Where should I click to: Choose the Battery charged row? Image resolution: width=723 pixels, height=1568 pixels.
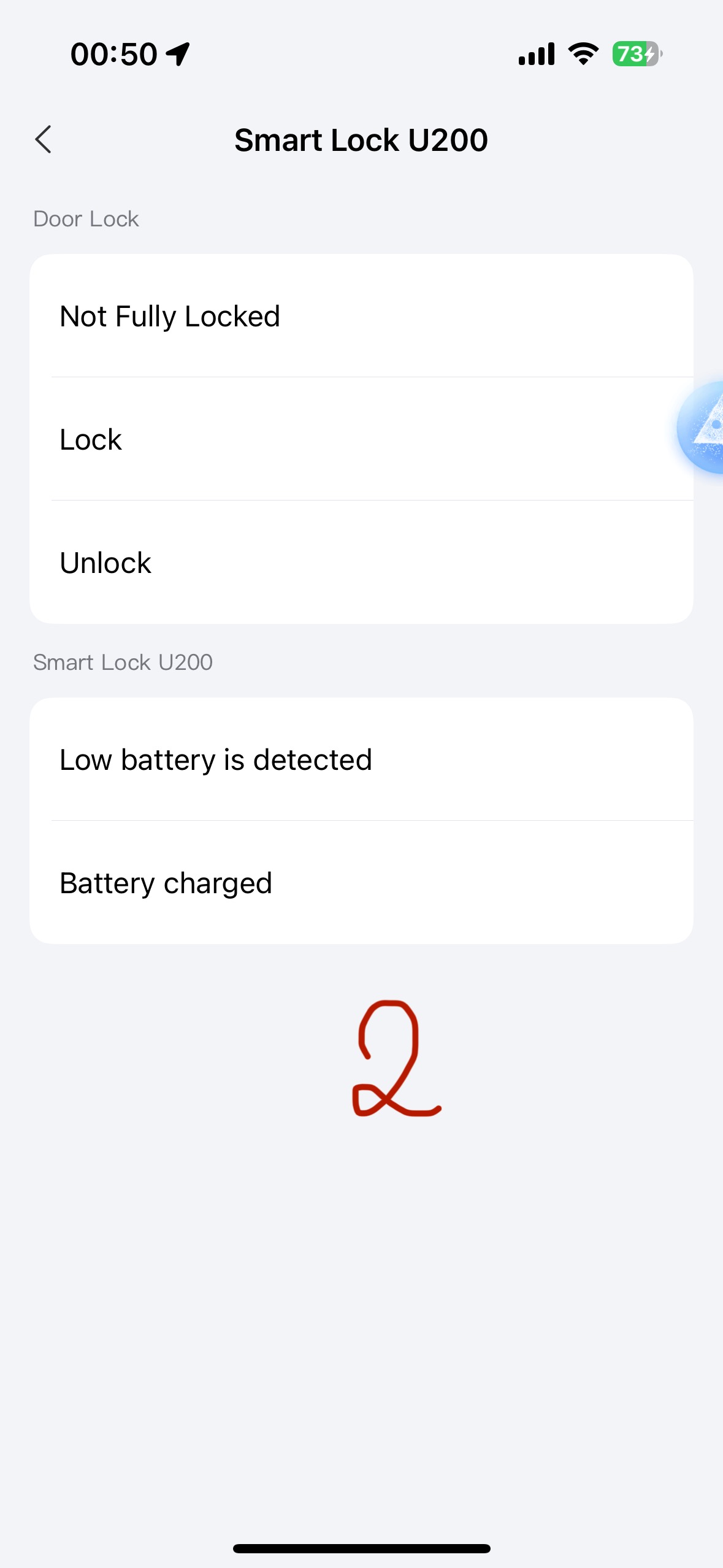click(x=361, y=883)
